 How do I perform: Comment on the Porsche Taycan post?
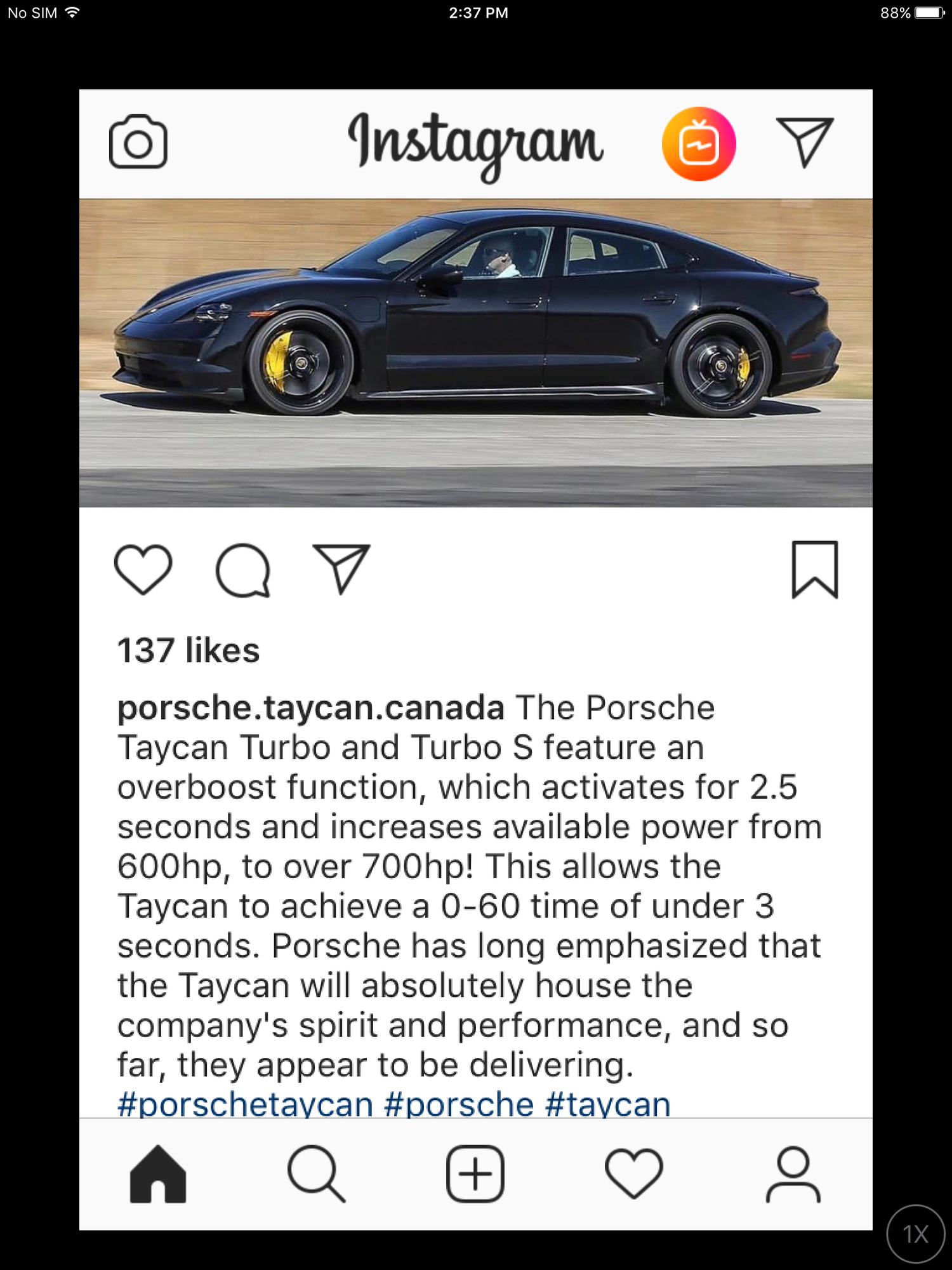(x=243, y=570)
